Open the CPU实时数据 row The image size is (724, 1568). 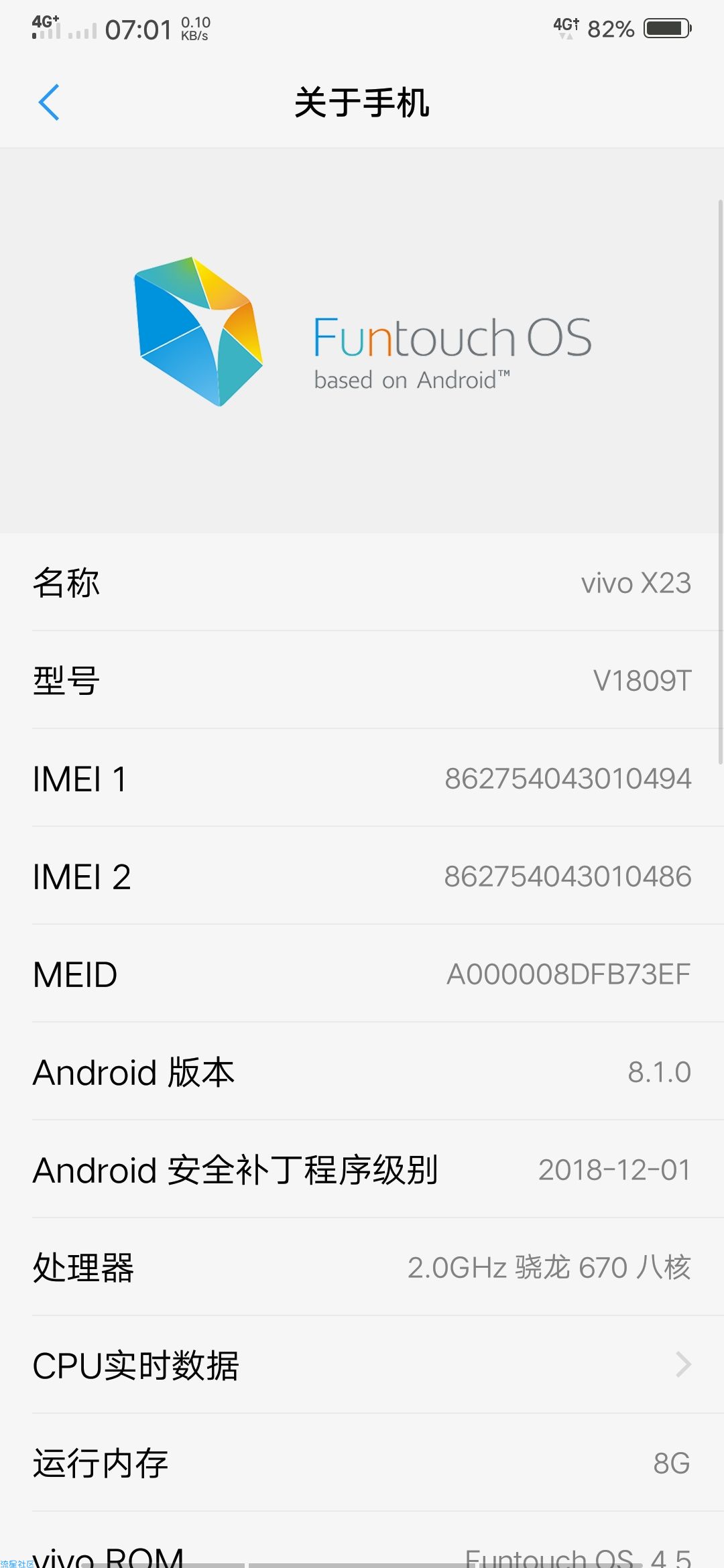pos(362,1365)
